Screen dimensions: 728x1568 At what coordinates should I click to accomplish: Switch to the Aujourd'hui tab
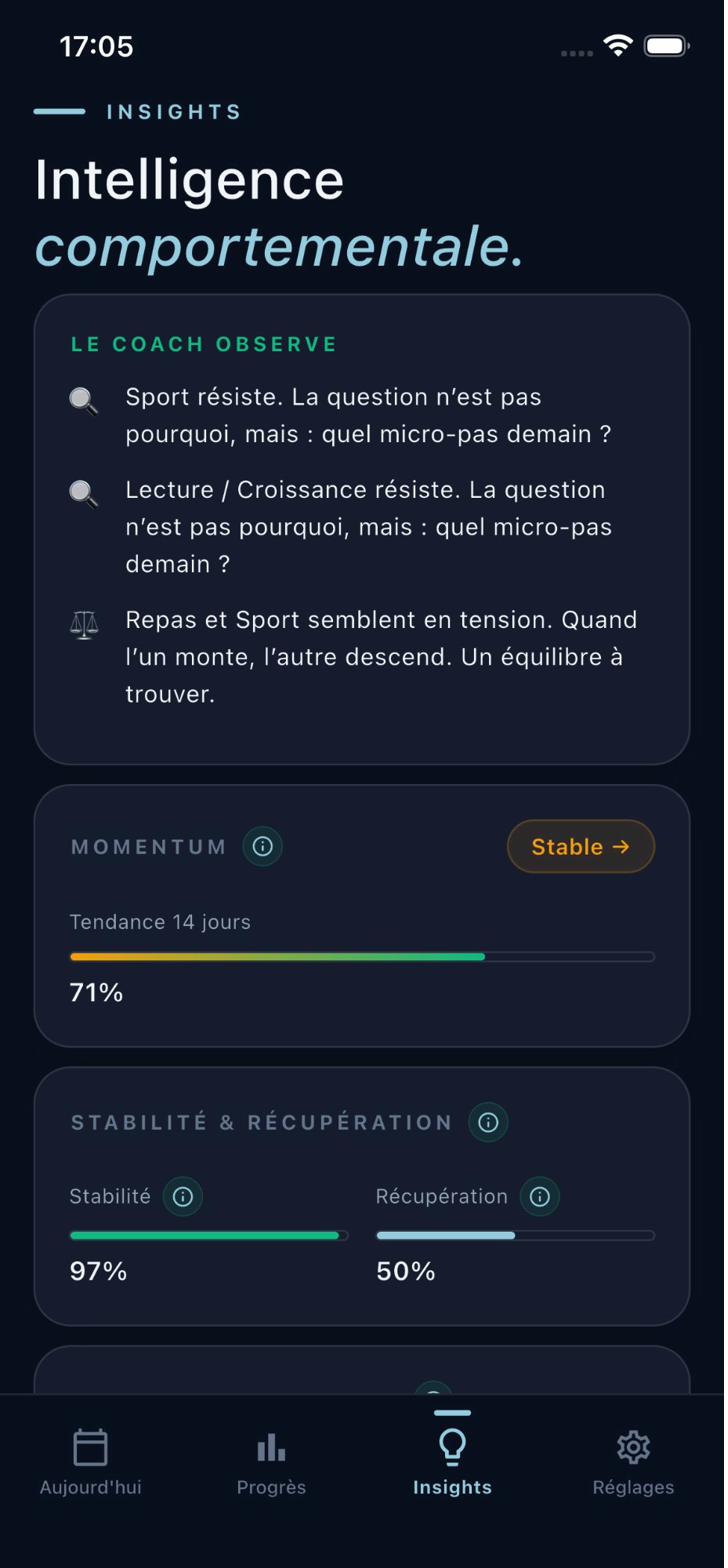[x=91, y=1461]
